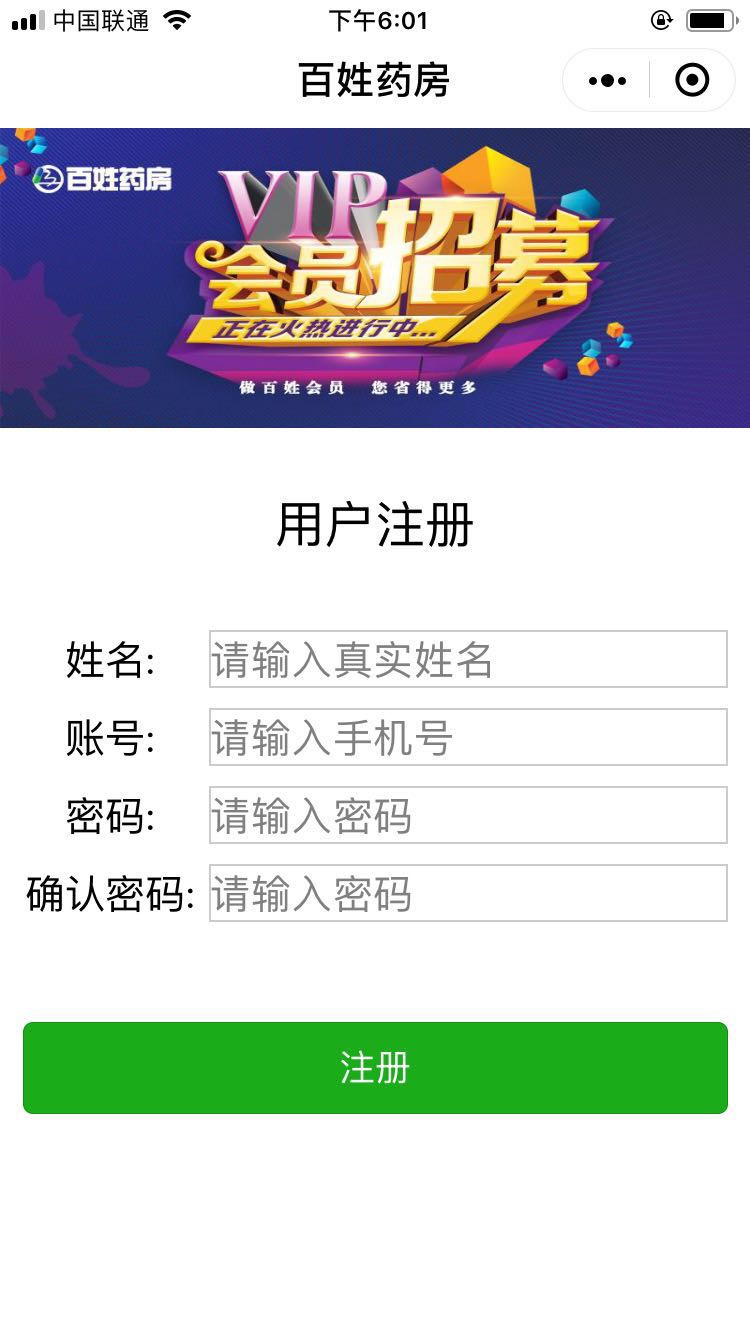This screenshot has width=750, height=1334.
Task: Activate the 确认密码 confirm password field
Action: coord(467,893)
